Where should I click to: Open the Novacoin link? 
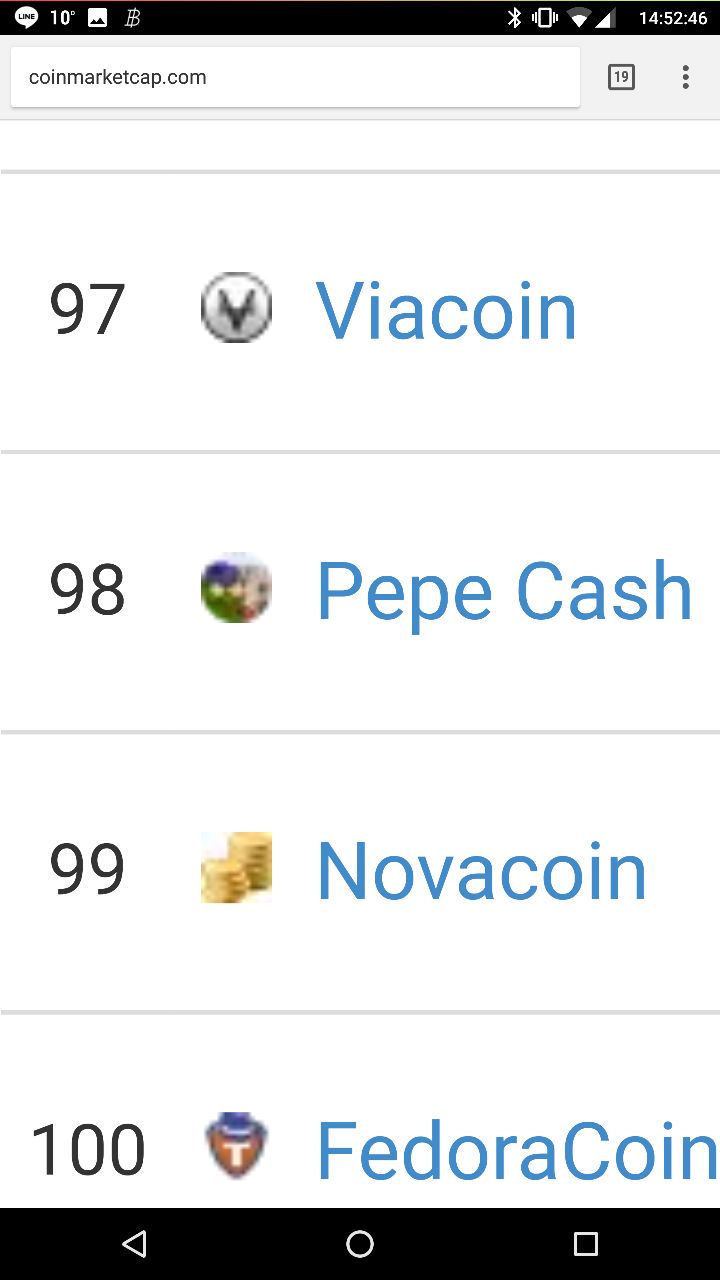[481, 871]
